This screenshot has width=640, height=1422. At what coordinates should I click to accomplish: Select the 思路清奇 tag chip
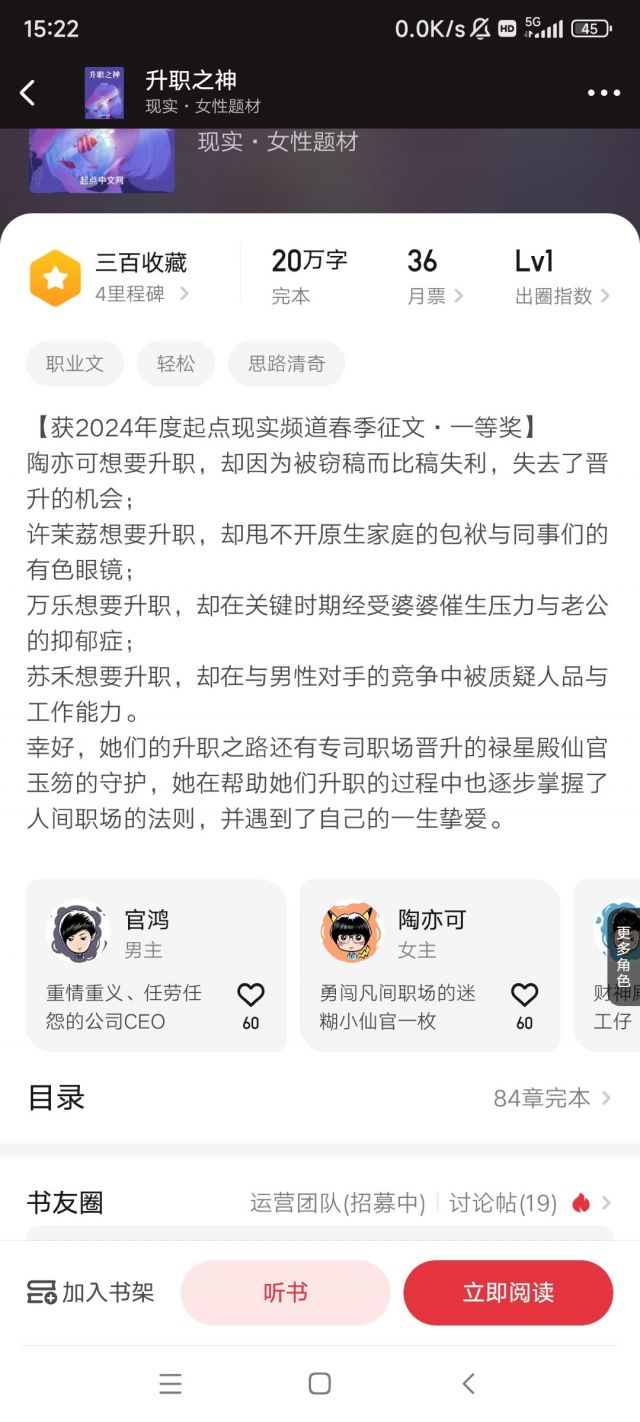287,364
